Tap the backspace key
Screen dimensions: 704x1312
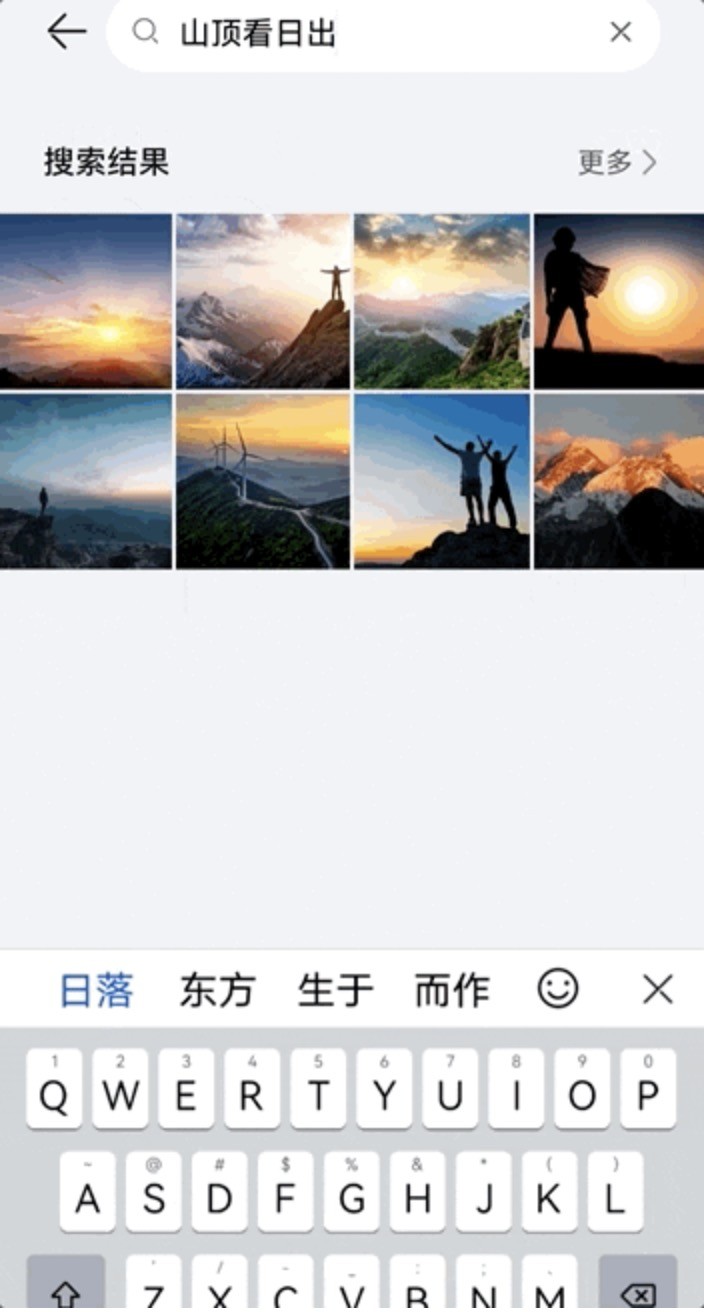(637, 1288)
